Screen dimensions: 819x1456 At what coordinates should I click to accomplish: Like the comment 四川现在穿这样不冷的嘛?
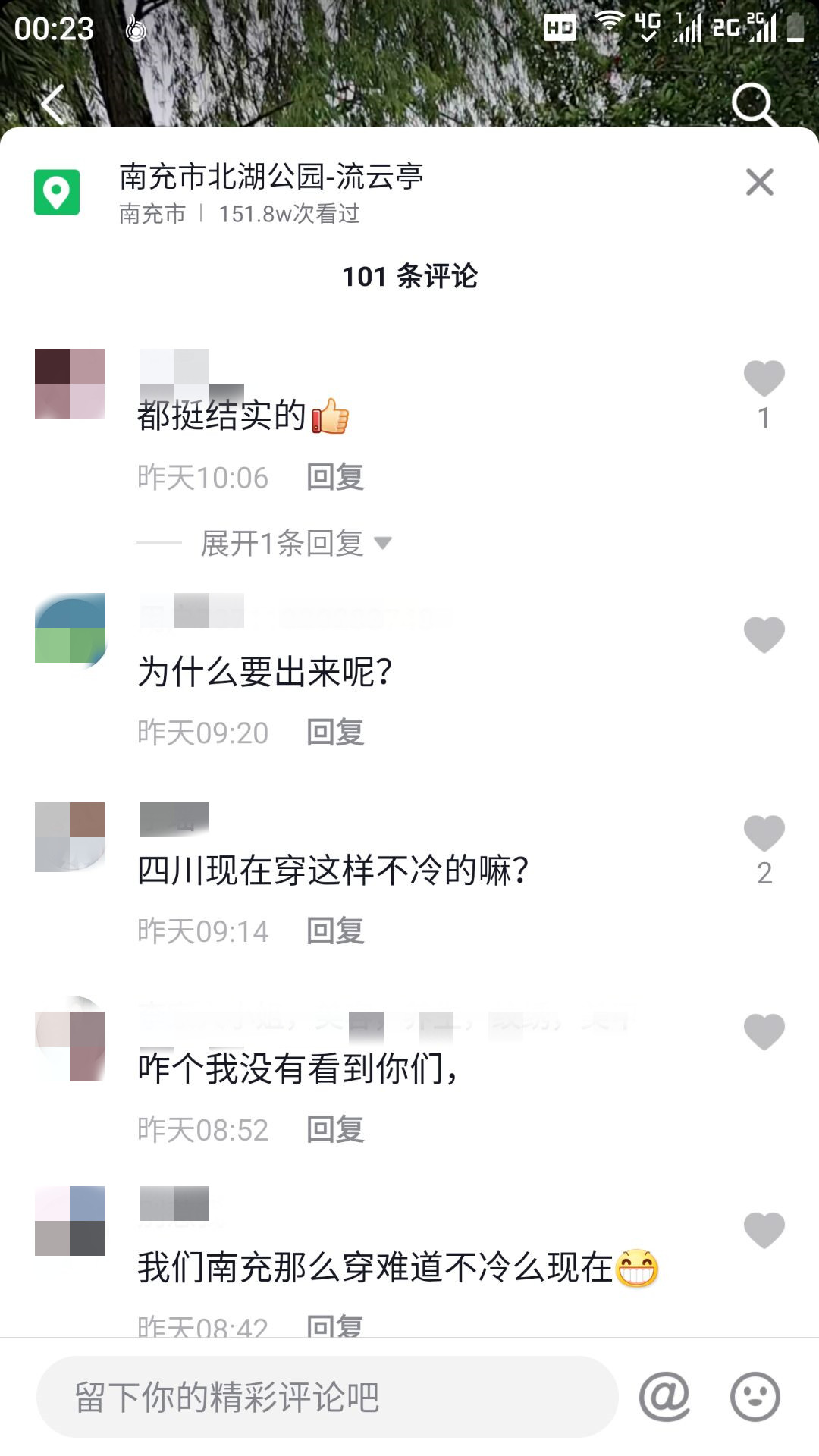point(764,833)
